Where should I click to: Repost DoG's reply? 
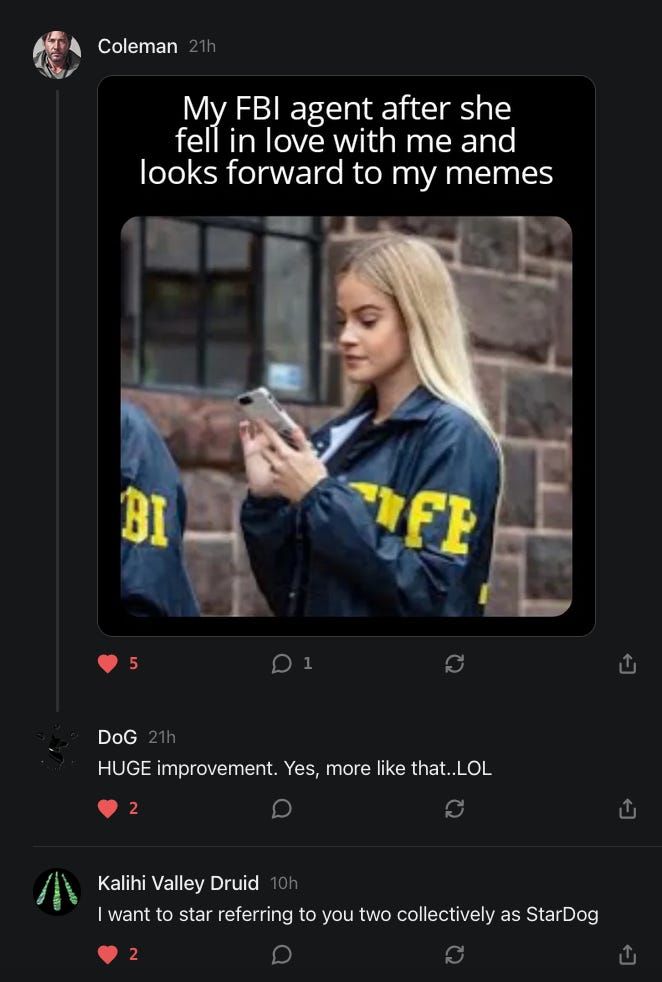point(454,809)
